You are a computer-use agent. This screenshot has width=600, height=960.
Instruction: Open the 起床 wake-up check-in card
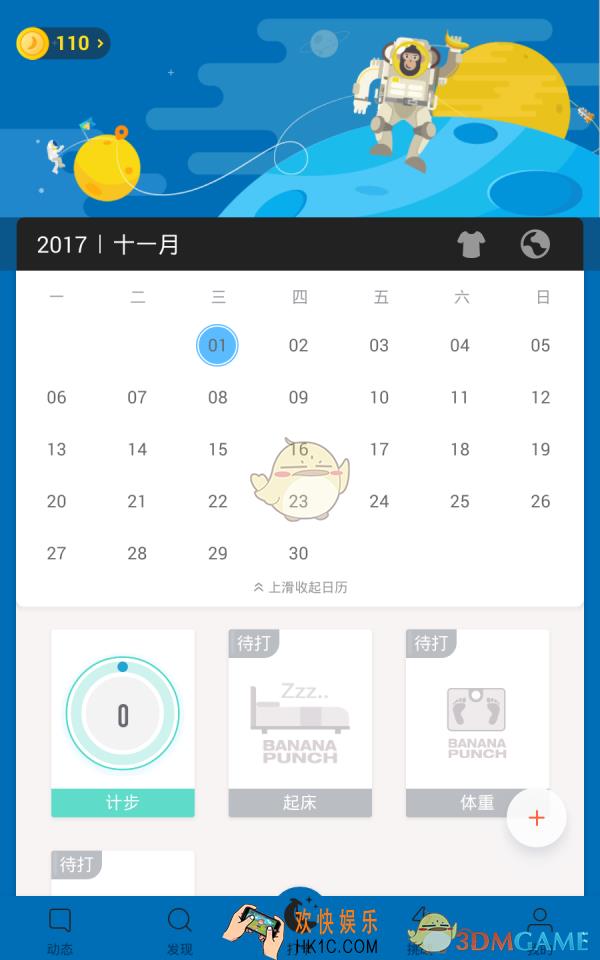[300, 723]
